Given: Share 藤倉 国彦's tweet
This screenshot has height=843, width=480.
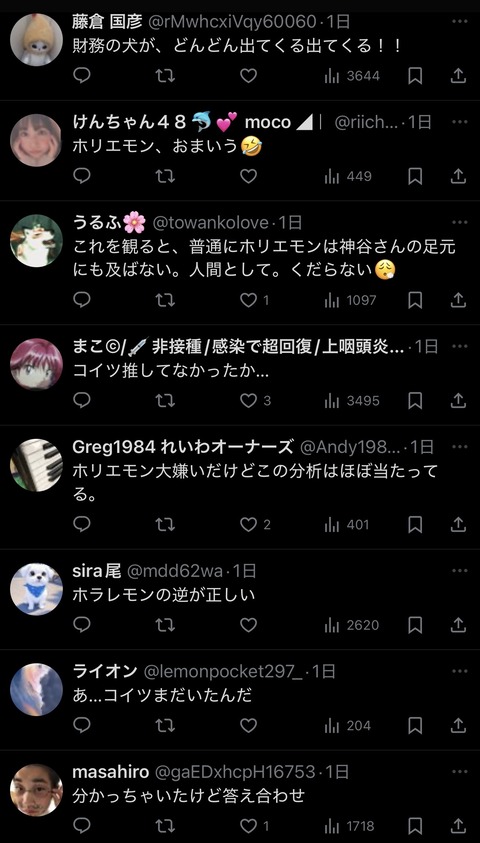Looking at the screenshot, I should pyautogui.click(x=457, y=76).
